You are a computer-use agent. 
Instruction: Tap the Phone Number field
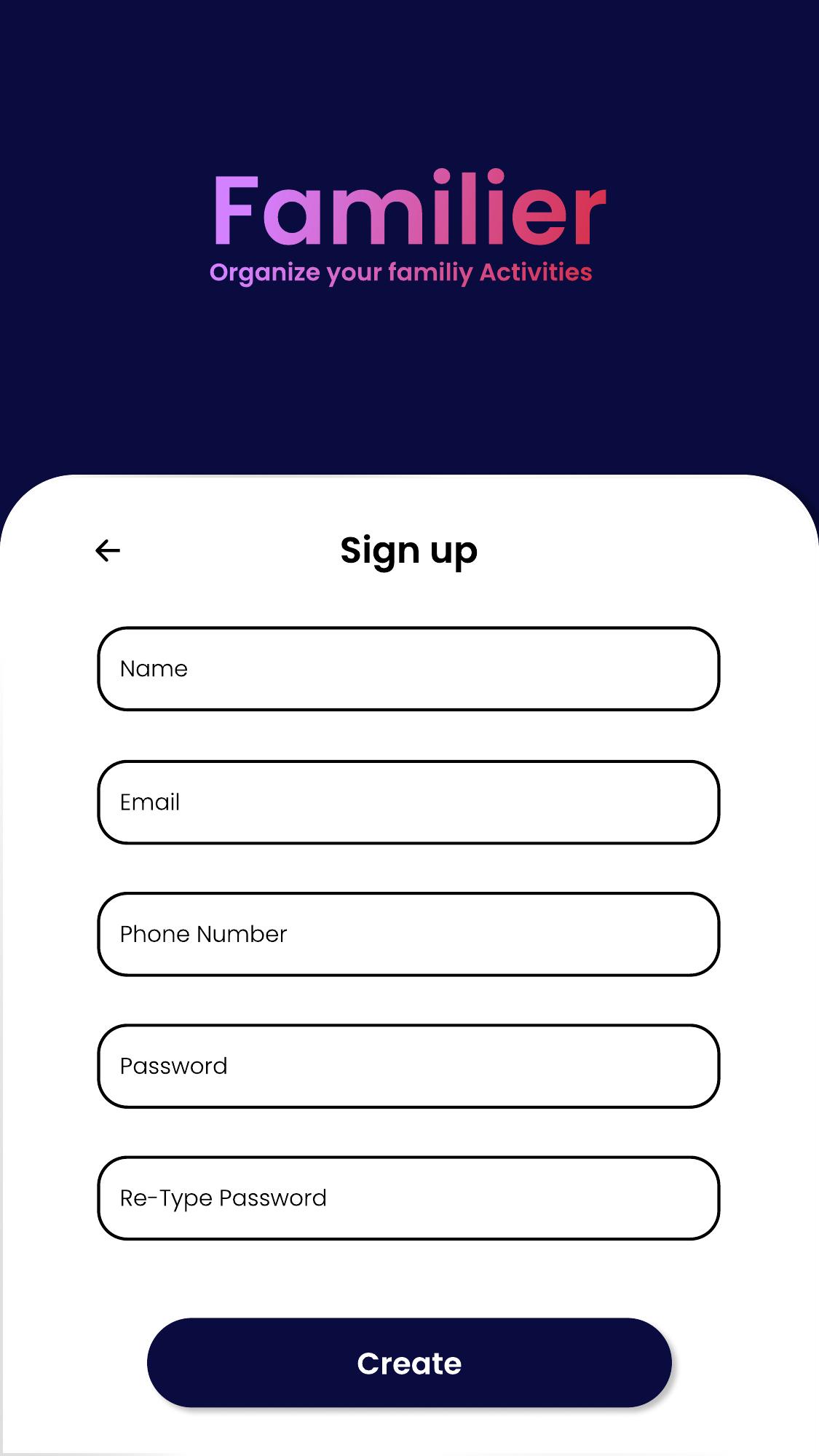tap(408, 934)
